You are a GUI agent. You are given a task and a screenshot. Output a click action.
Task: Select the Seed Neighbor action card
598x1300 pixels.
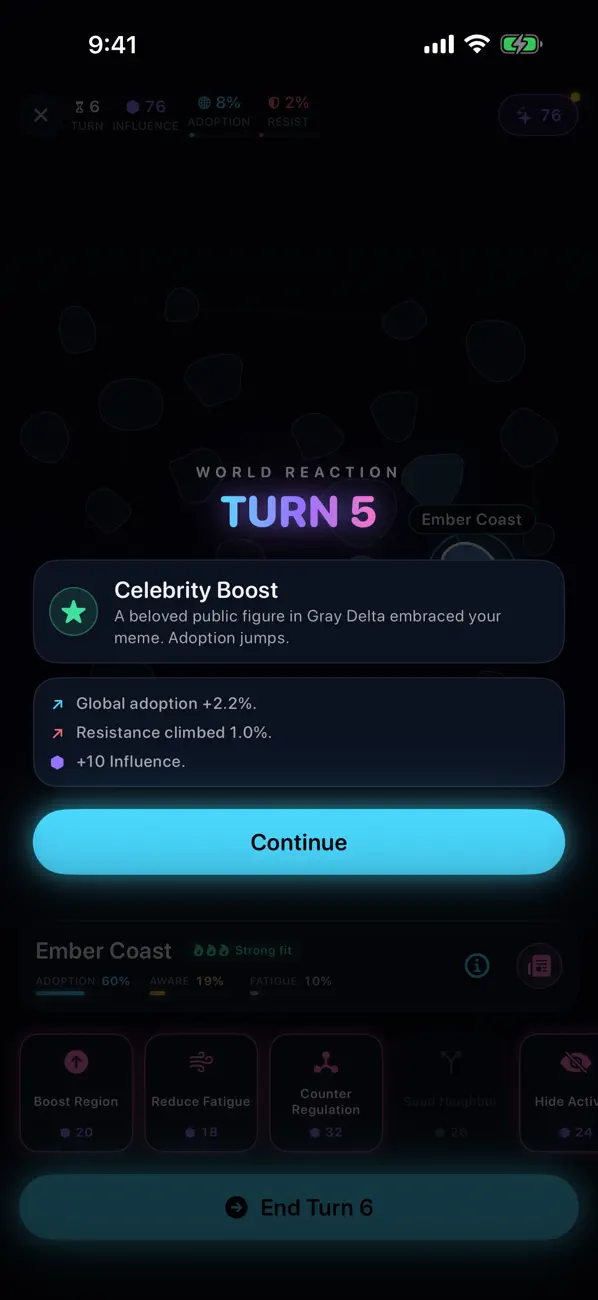(x=451, y=1093)
